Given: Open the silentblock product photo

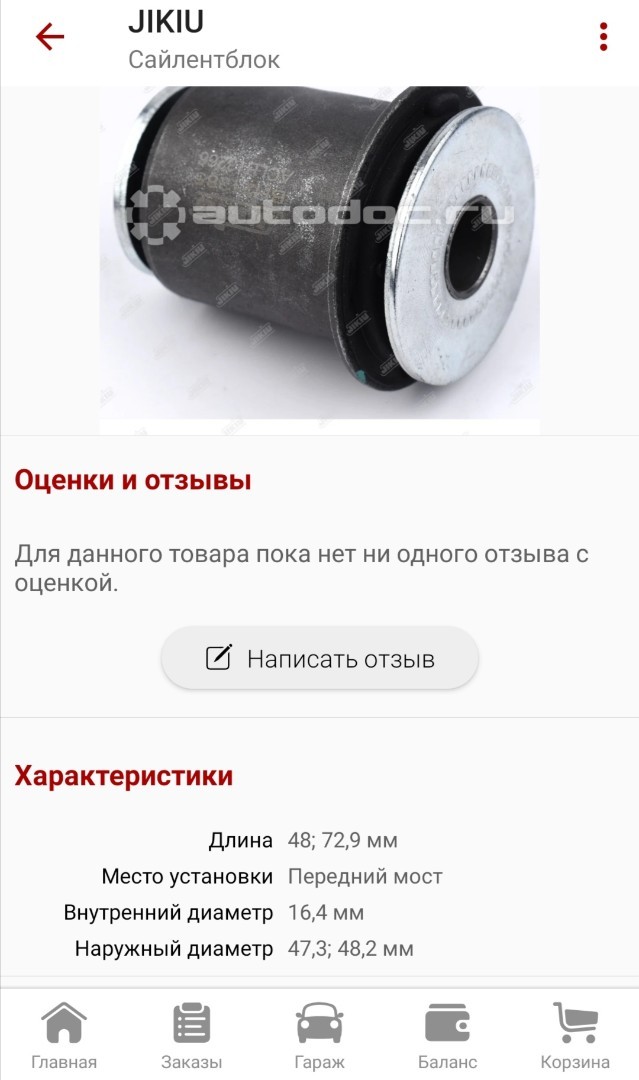Looking at the screenshot, I should click(320, 260).
